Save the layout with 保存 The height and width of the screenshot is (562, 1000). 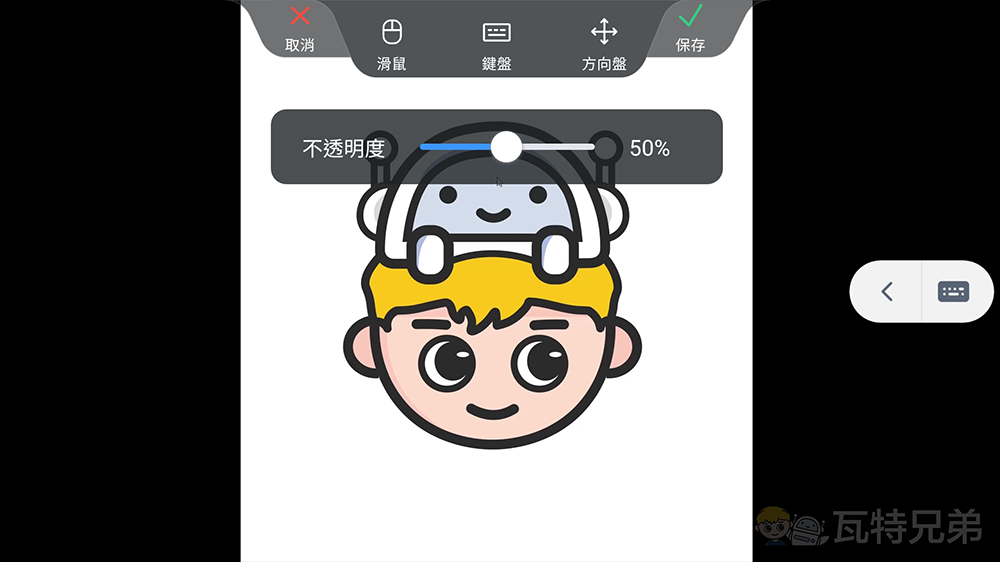pos(690,28)
